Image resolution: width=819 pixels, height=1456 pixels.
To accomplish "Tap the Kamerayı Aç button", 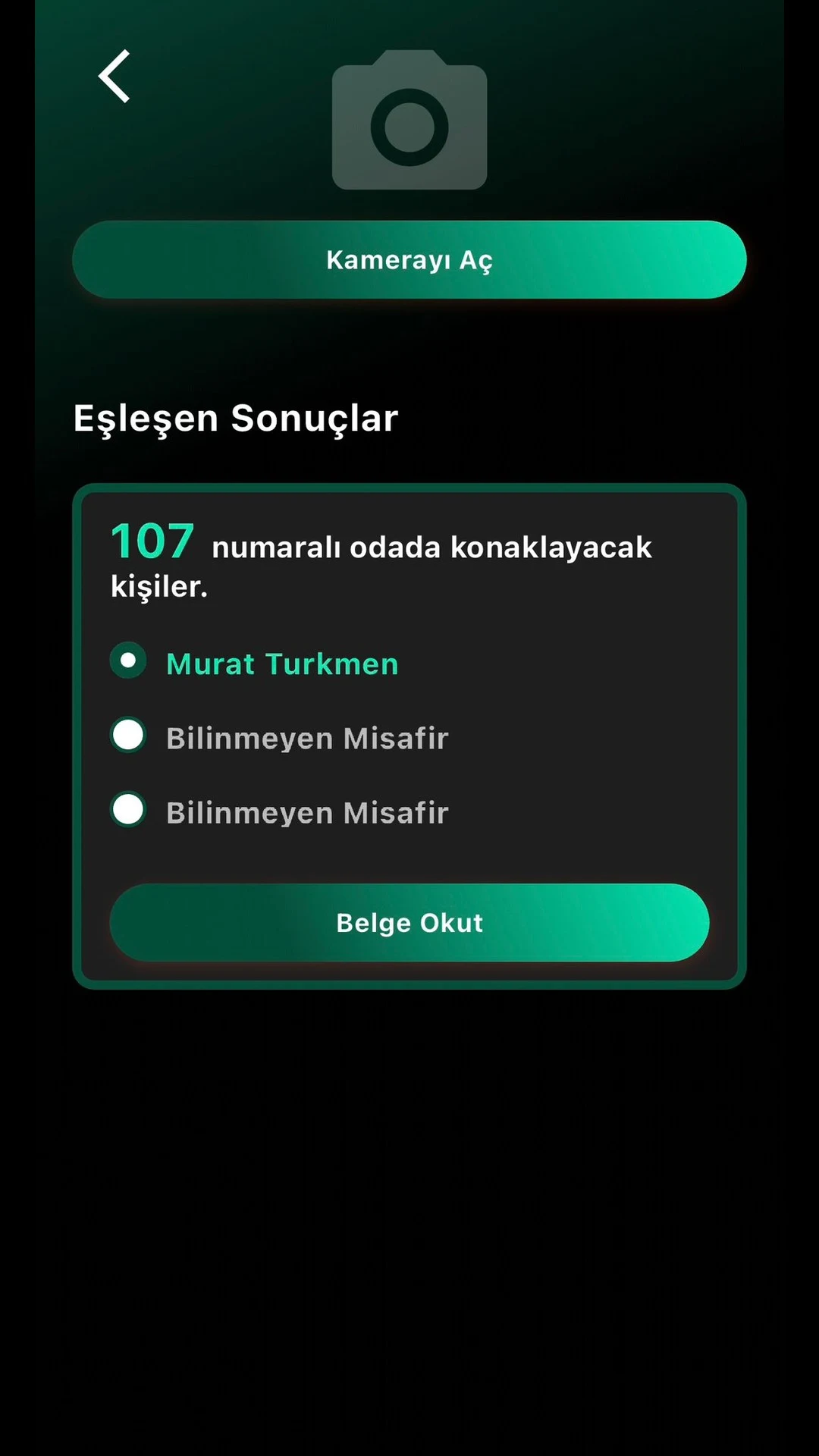I will click(409, 260).
